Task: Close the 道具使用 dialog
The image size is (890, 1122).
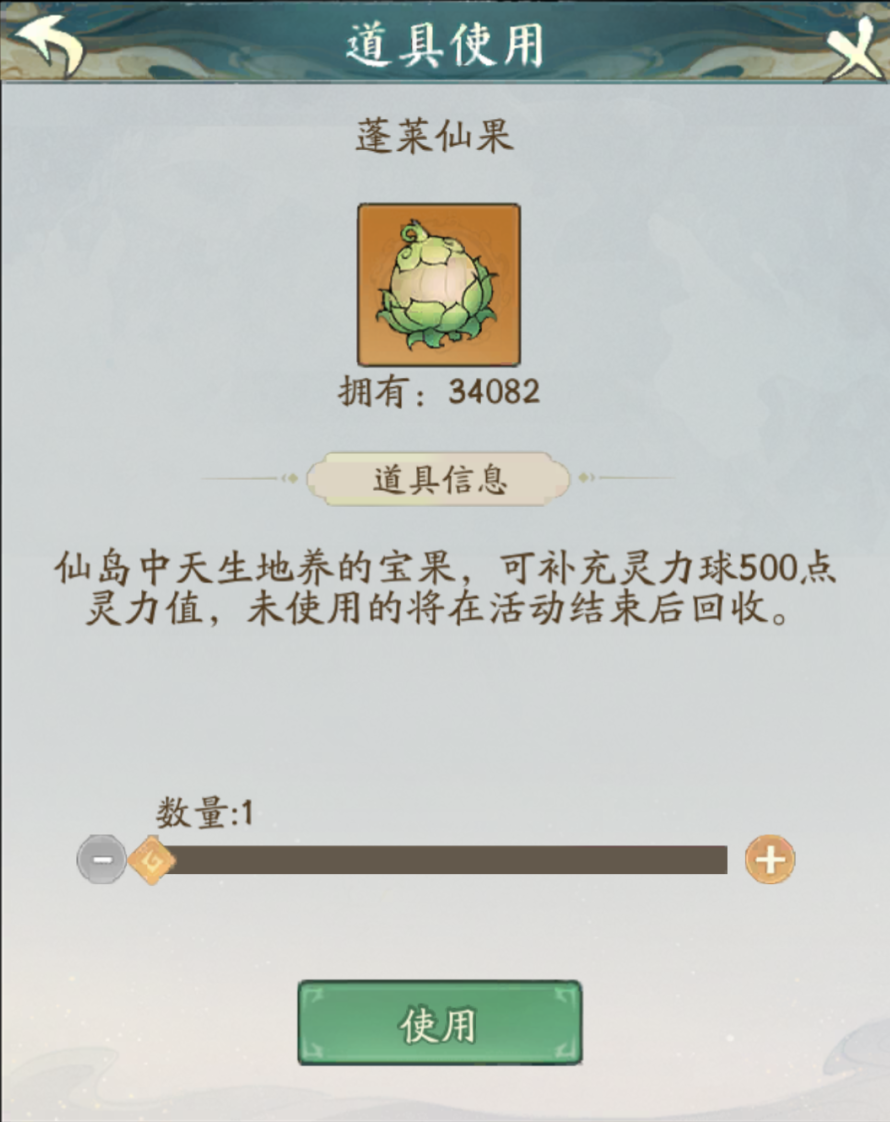Action: tap(853, 47)
